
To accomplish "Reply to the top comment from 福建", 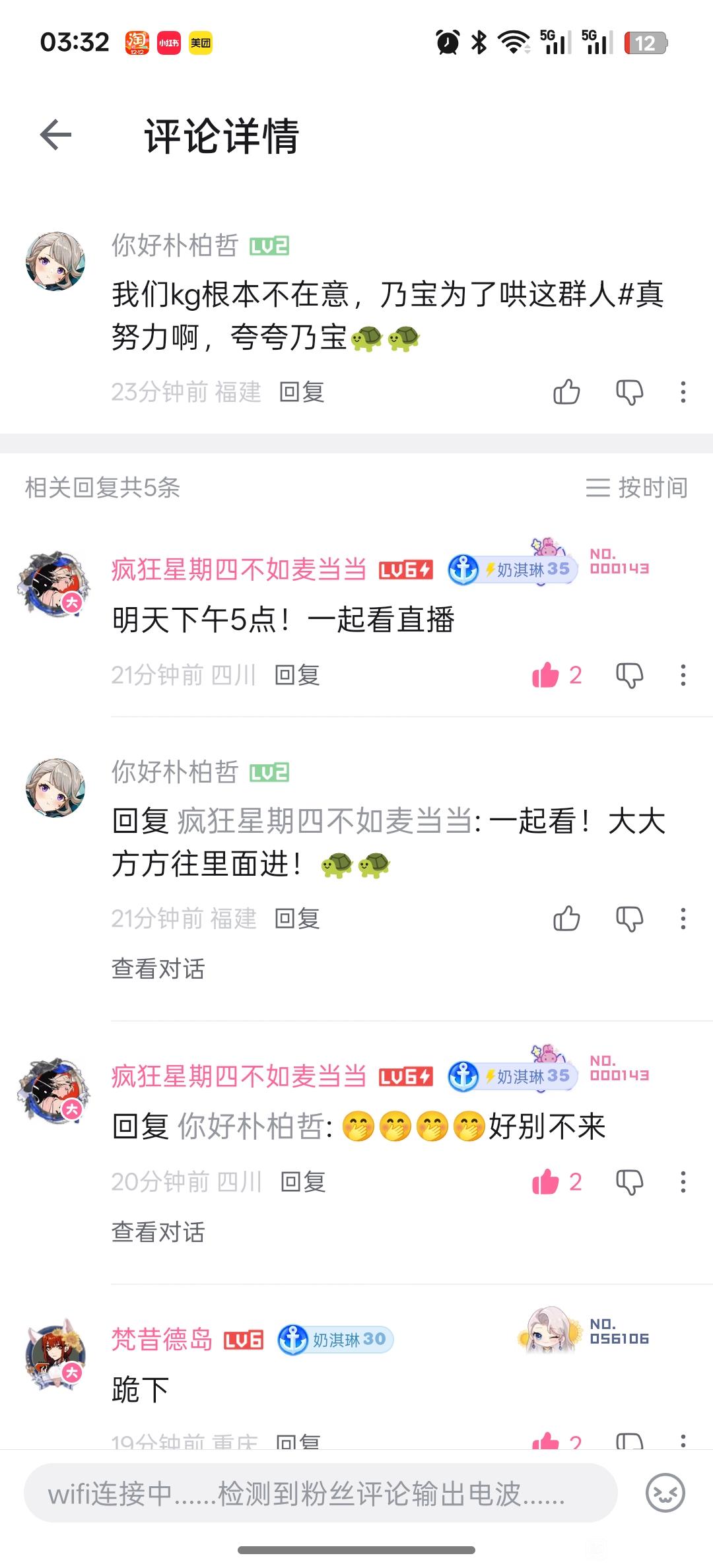I will coord(302,392).
